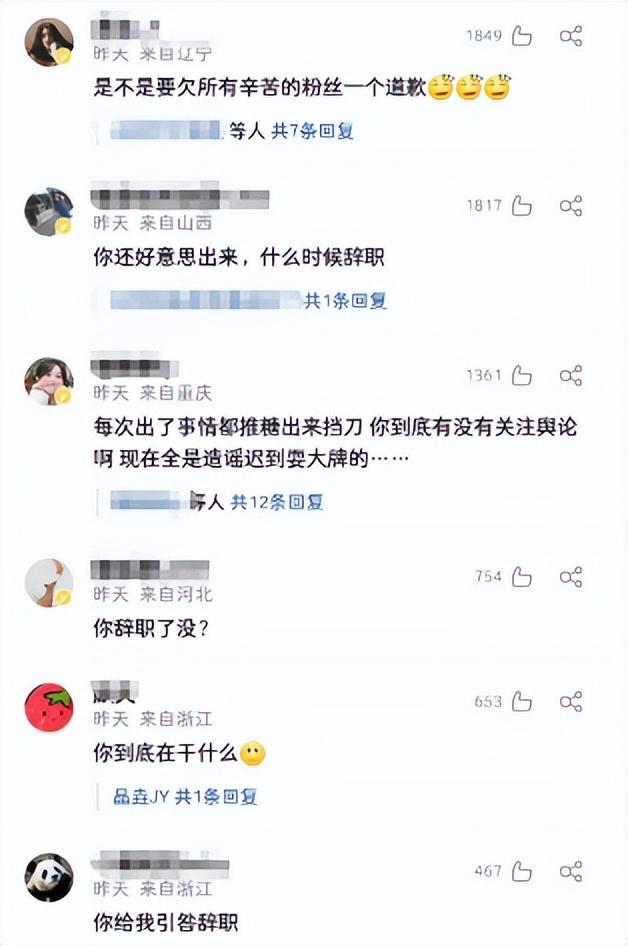This screenshot has height=946, width=628.
Task: Share the comment from 河北 user
Action: (571, 577)
